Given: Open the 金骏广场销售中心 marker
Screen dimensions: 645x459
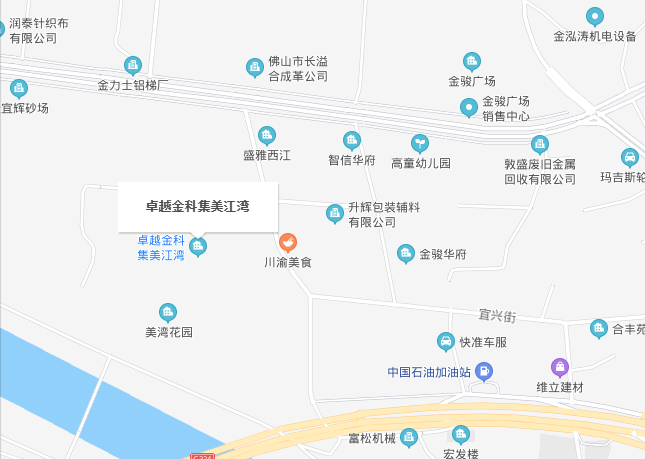Looking at the screenshot, I should click(x=468, y=107).
